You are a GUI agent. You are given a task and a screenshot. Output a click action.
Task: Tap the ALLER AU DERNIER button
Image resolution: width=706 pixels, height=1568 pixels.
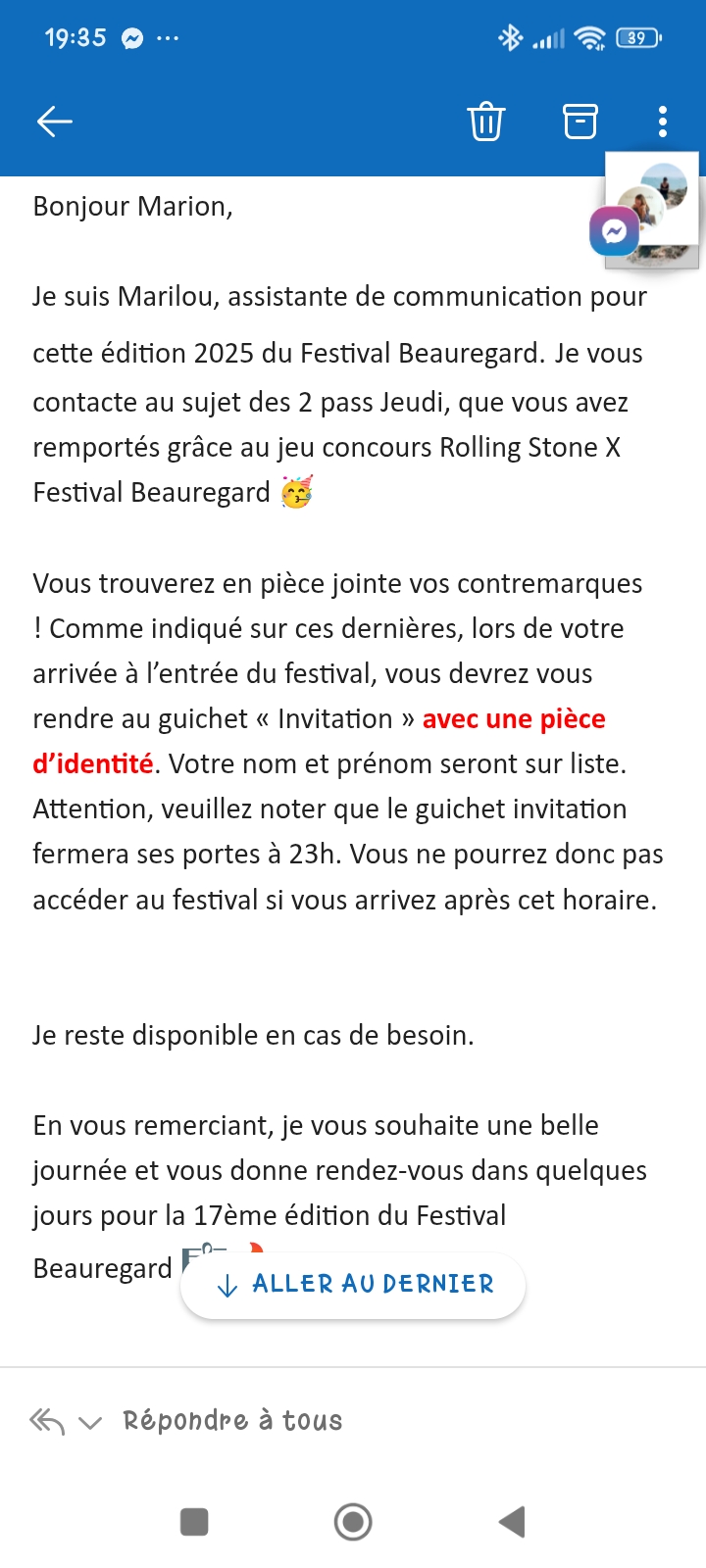click(x=353, y=1285)
